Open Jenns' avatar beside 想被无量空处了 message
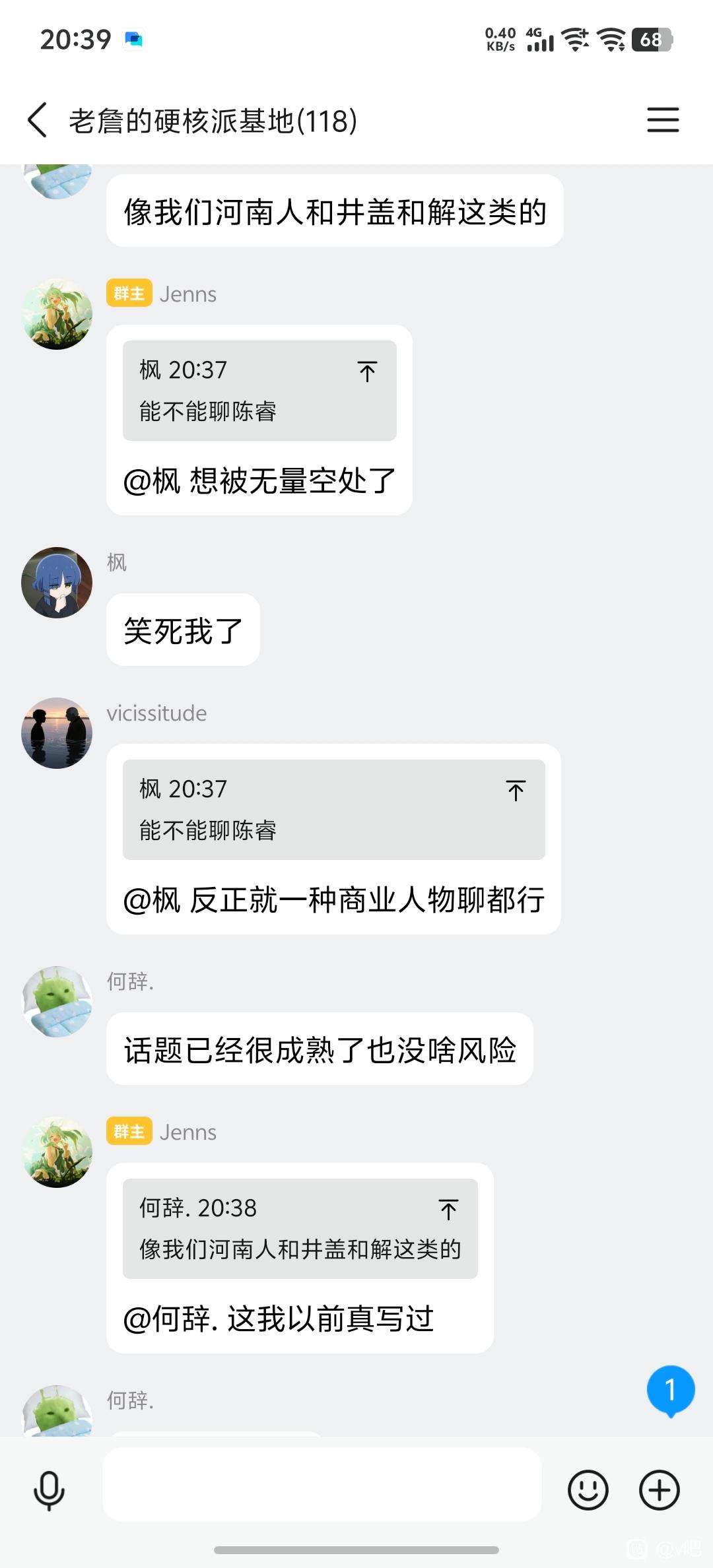The height and width of the screenshot is (1568, 713). [57, 314]
